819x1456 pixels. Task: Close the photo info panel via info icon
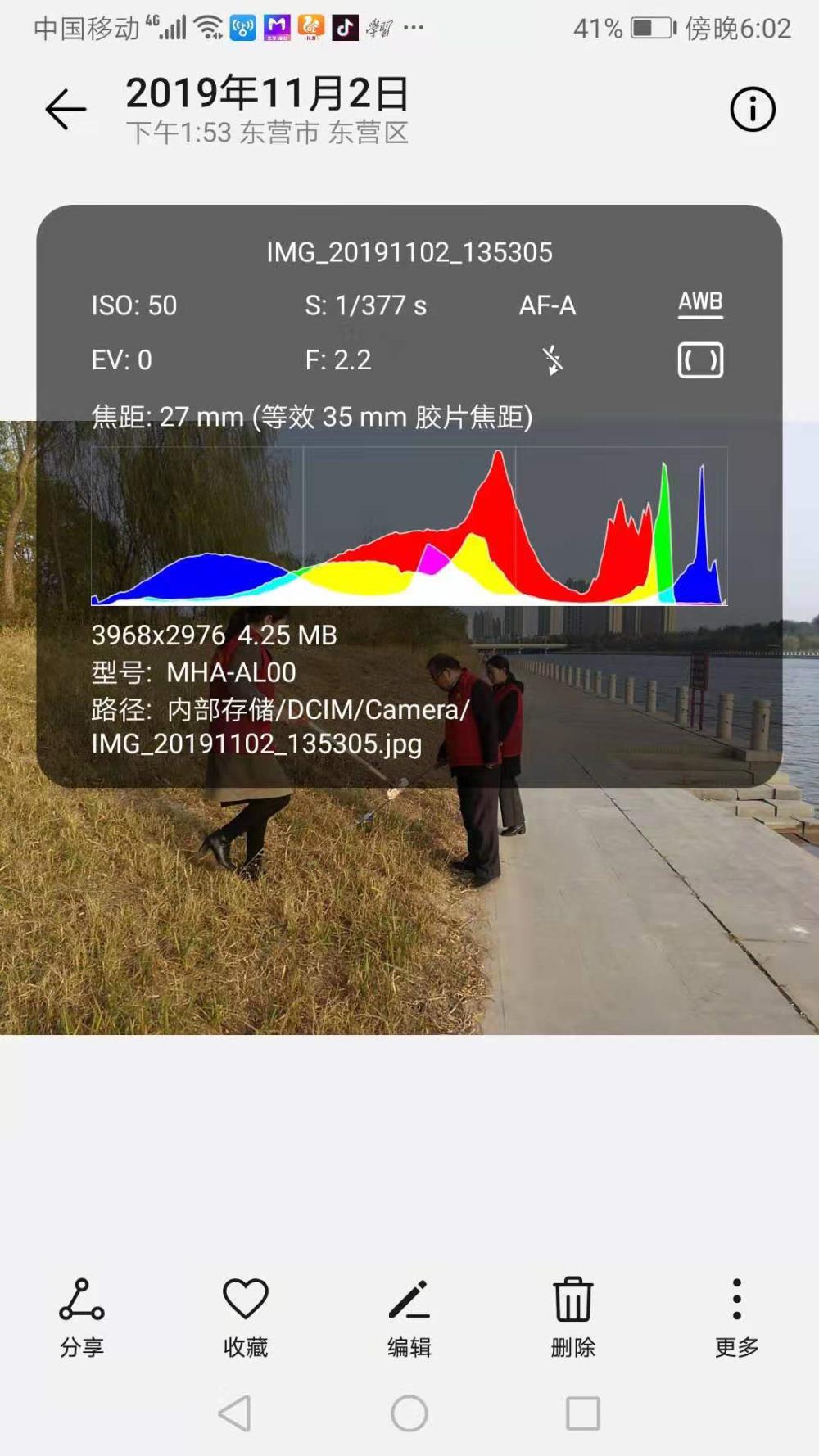(x=753, y=110)
